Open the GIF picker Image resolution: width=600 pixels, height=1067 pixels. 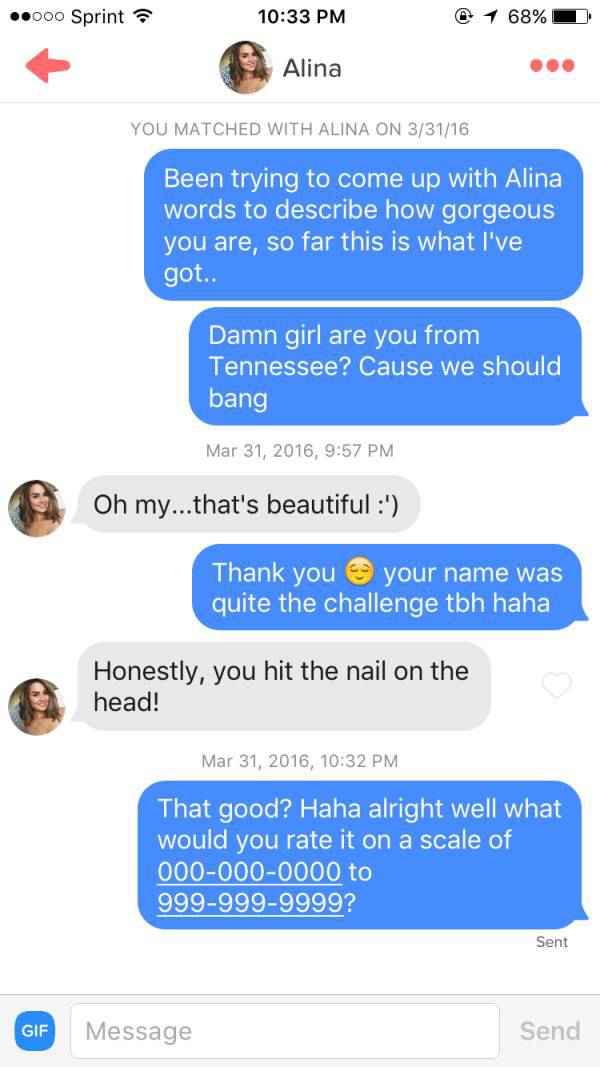pyautogui.click(x=35, y=1030)
